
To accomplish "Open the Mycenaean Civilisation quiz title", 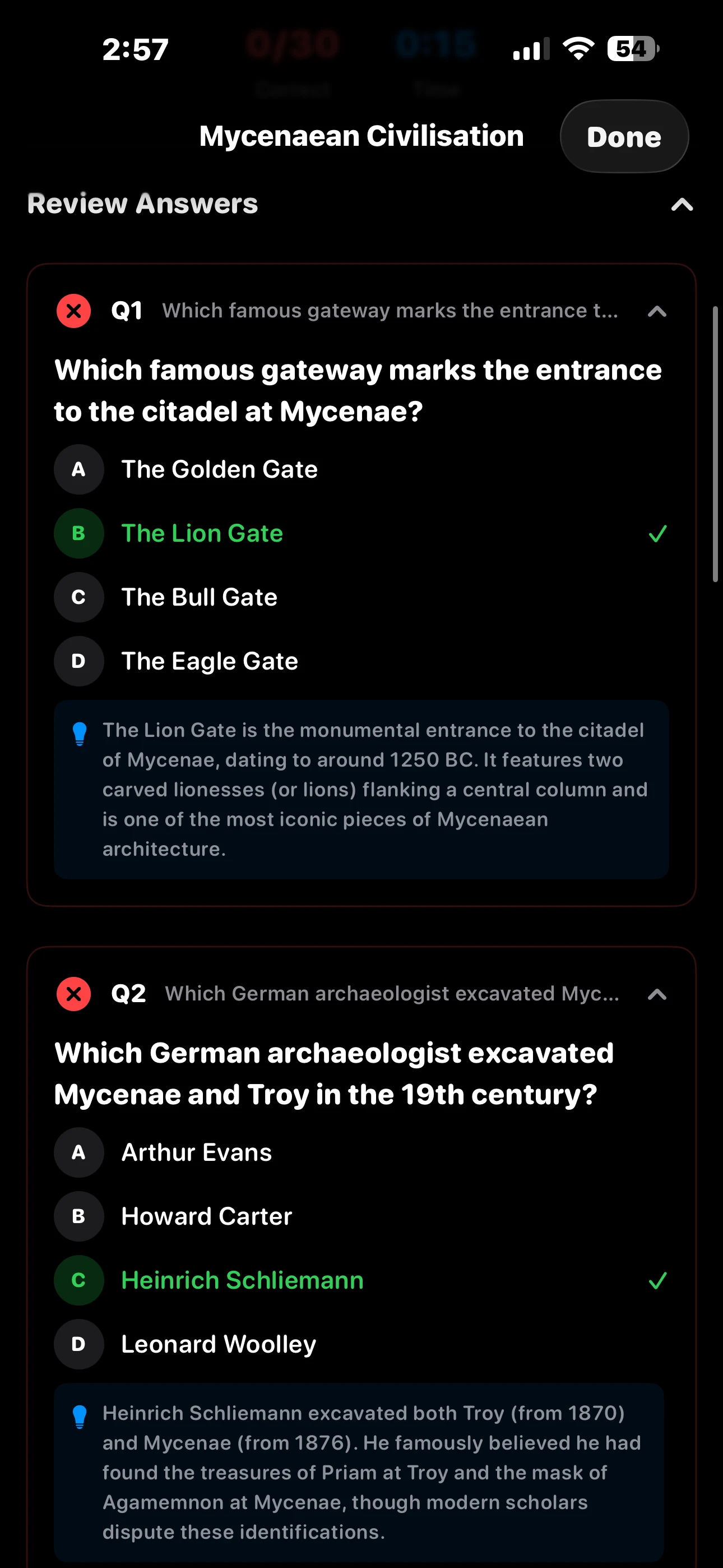I will coord(361,136).
